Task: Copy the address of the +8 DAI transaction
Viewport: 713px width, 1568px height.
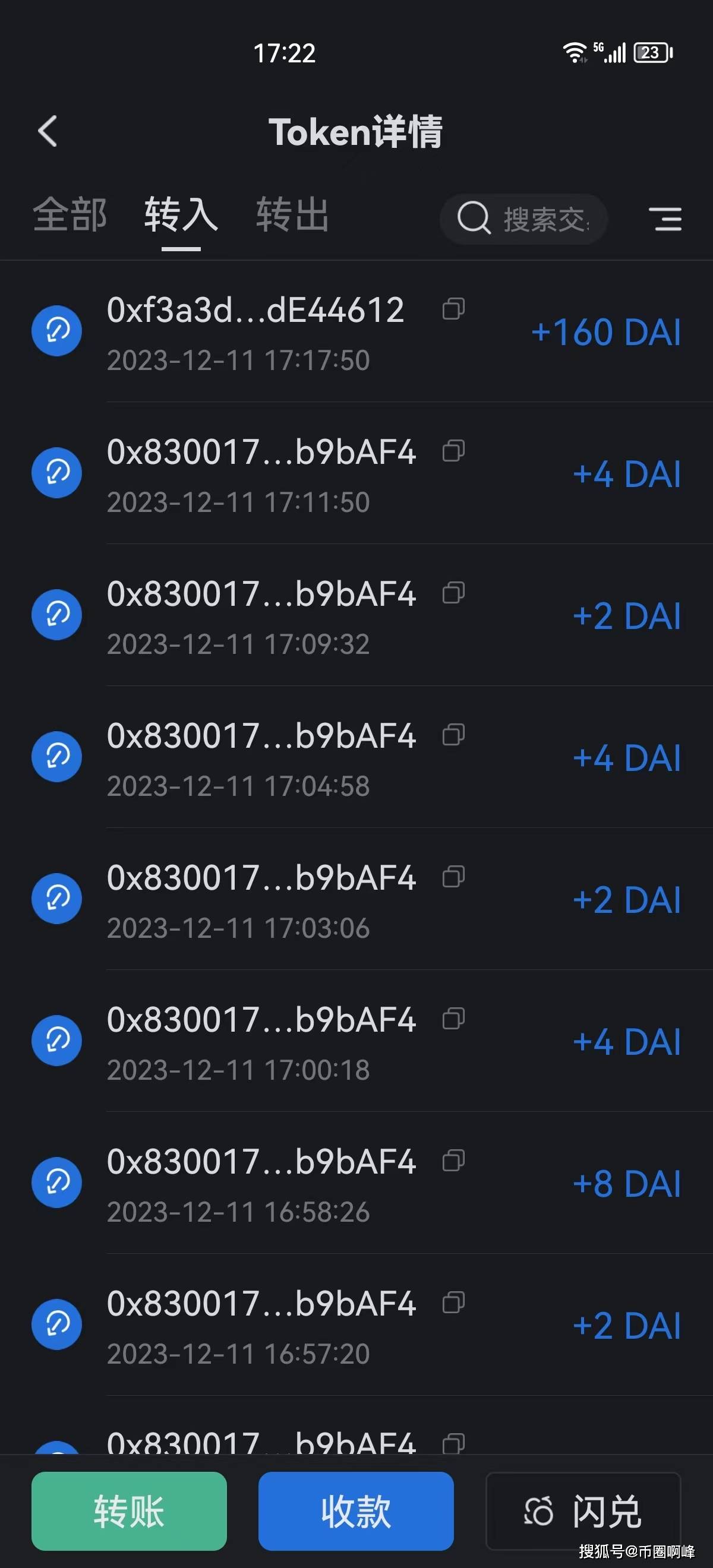Action: 453,1161
